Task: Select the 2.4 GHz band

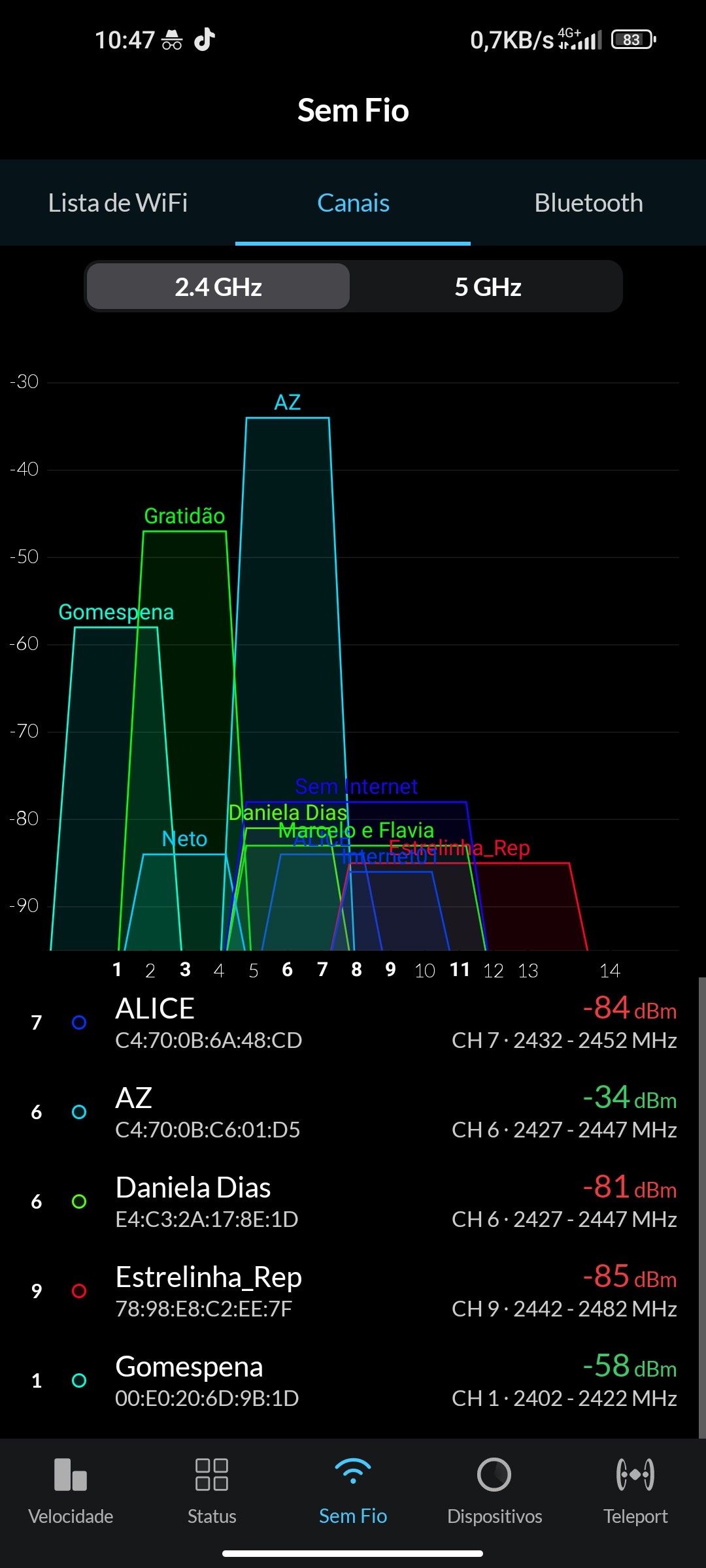Action: [218, 287]
